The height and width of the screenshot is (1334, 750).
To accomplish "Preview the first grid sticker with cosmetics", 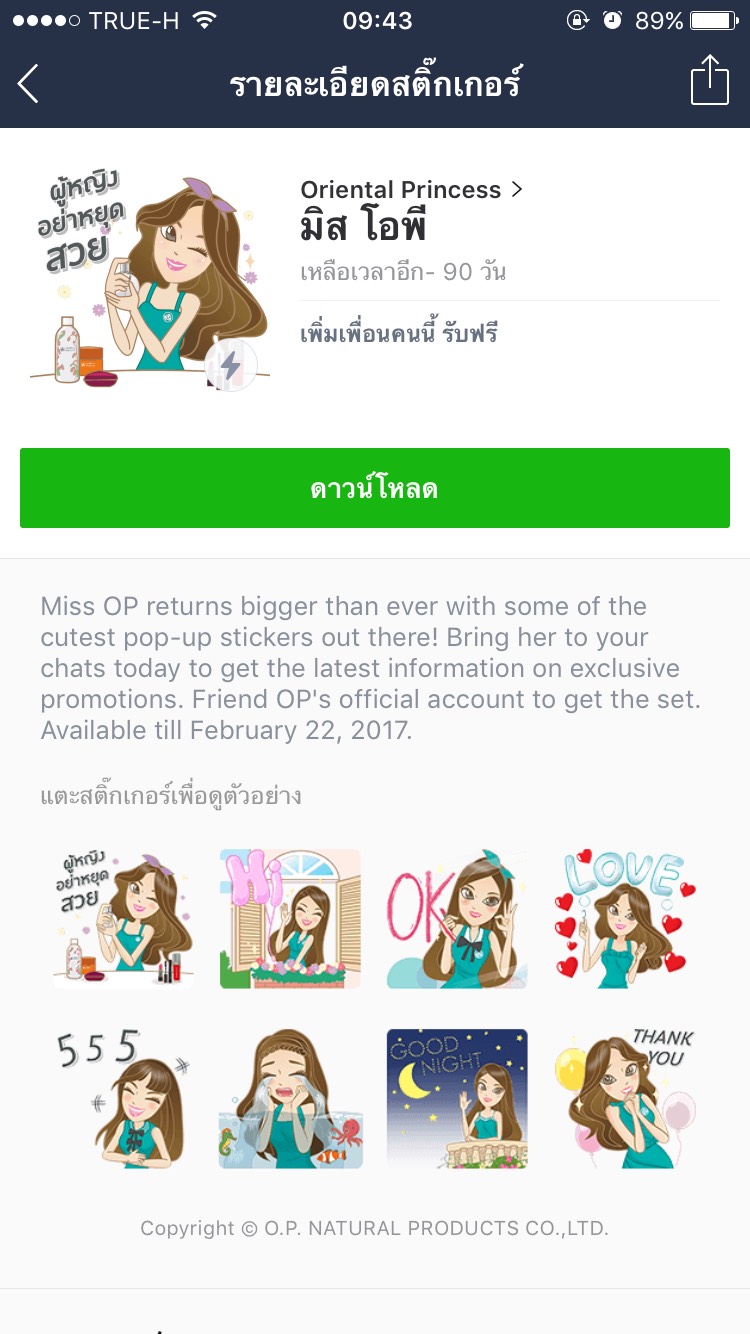I will coord(123,919).
